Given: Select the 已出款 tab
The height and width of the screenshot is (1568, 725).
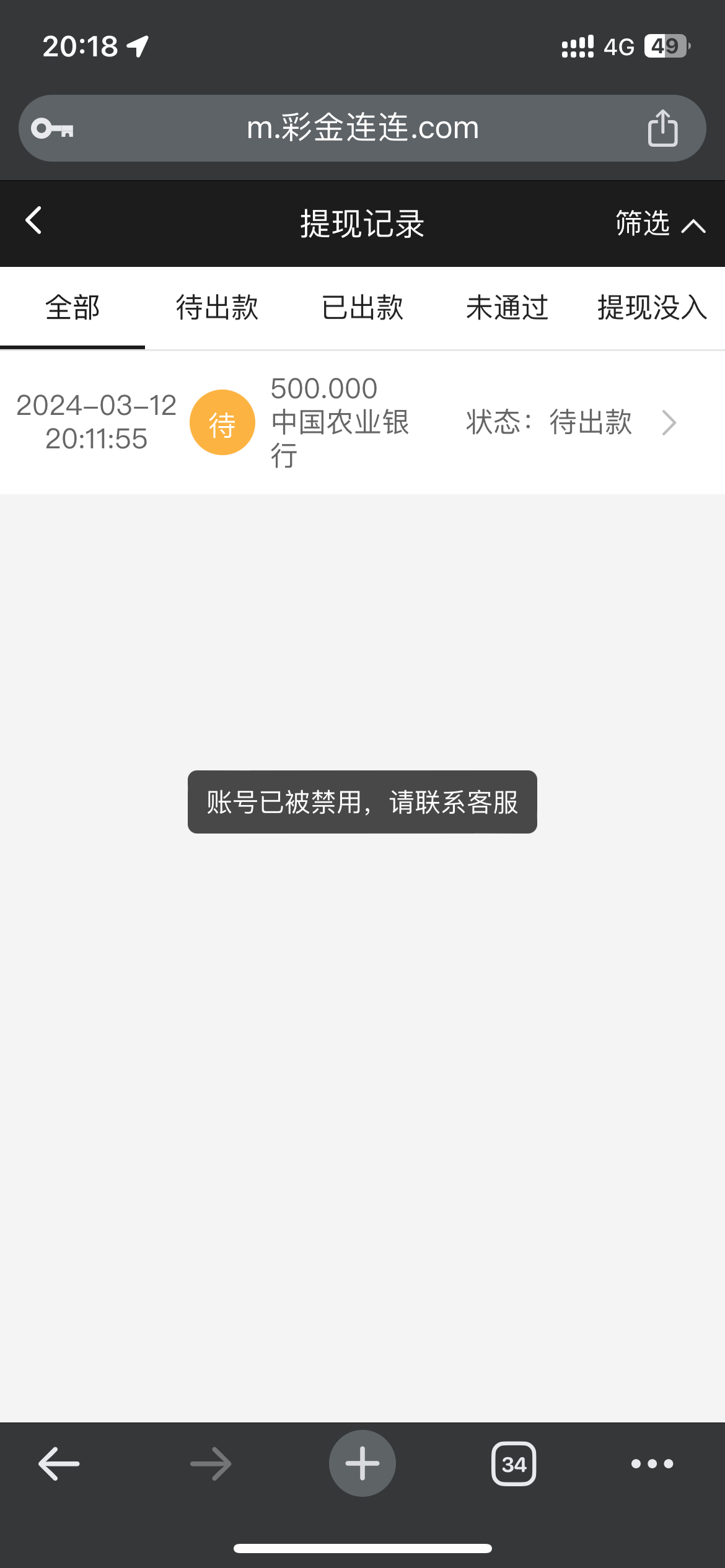Looking at the screenshot, I should pos(362,308).
